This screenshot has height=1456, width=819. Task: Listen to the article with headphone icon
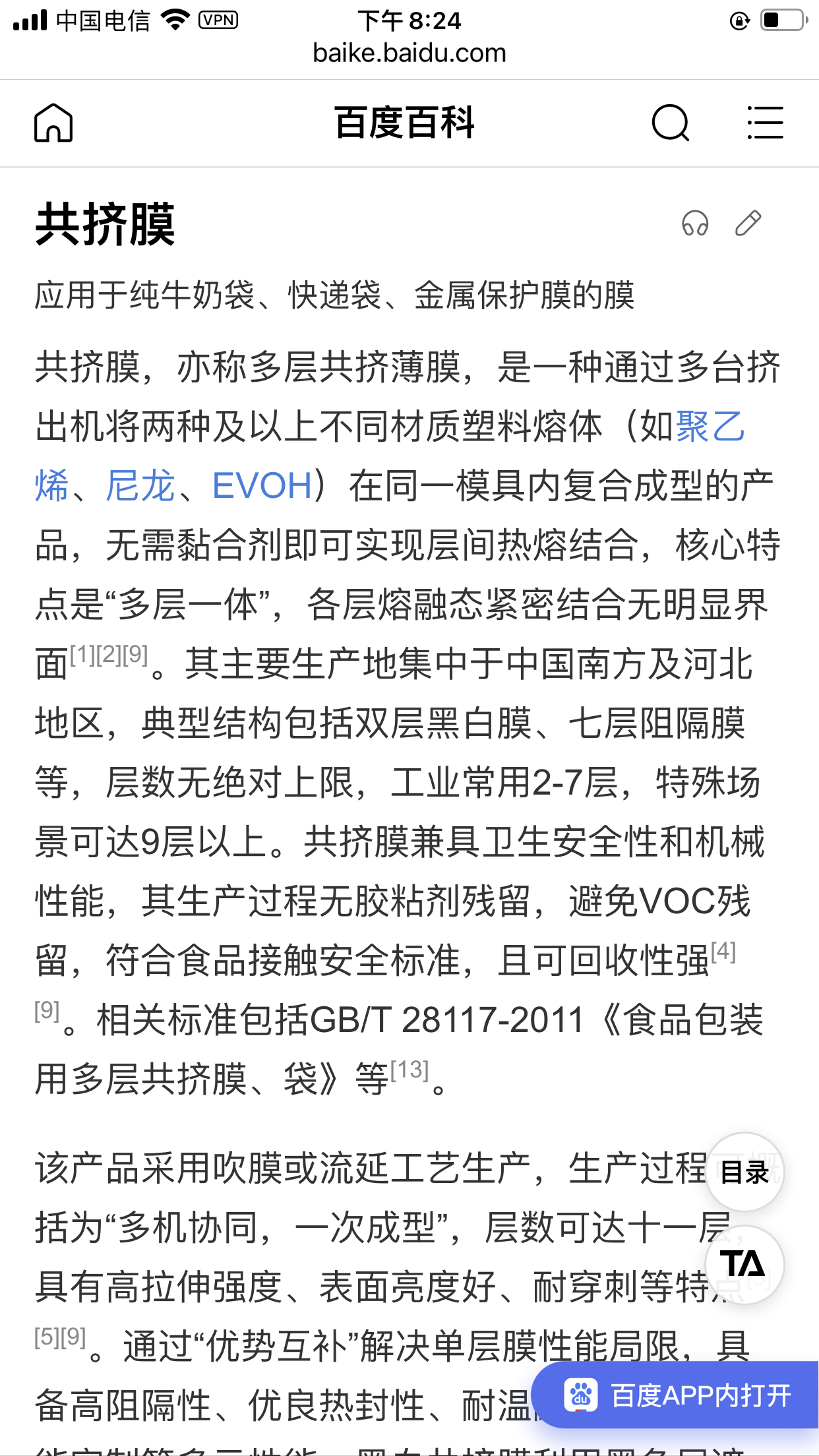[x=695, y=224]
